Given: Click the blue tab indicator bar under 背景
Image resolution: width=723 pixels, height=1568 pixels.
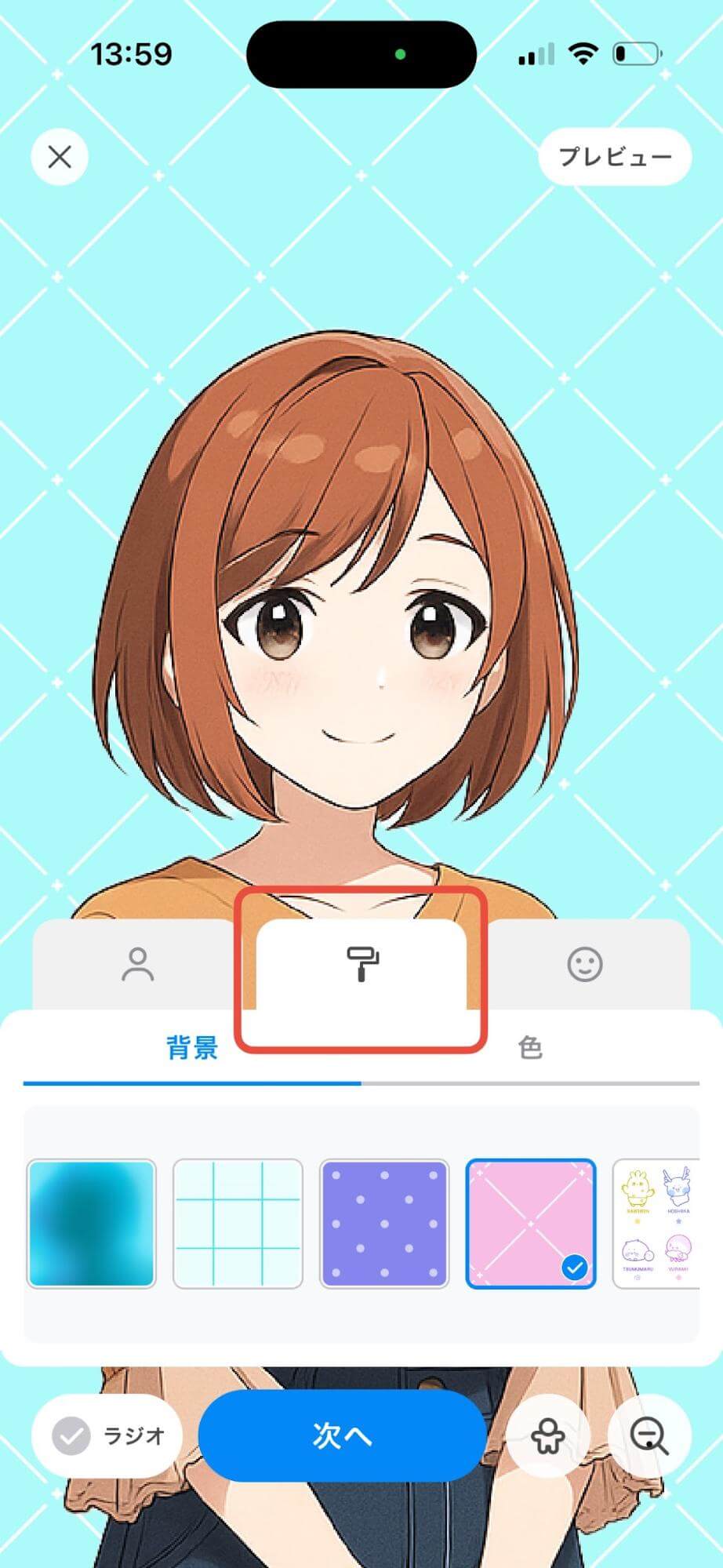Looking at the screenshot, I should pyautogui.click(x=191, y=1083).
